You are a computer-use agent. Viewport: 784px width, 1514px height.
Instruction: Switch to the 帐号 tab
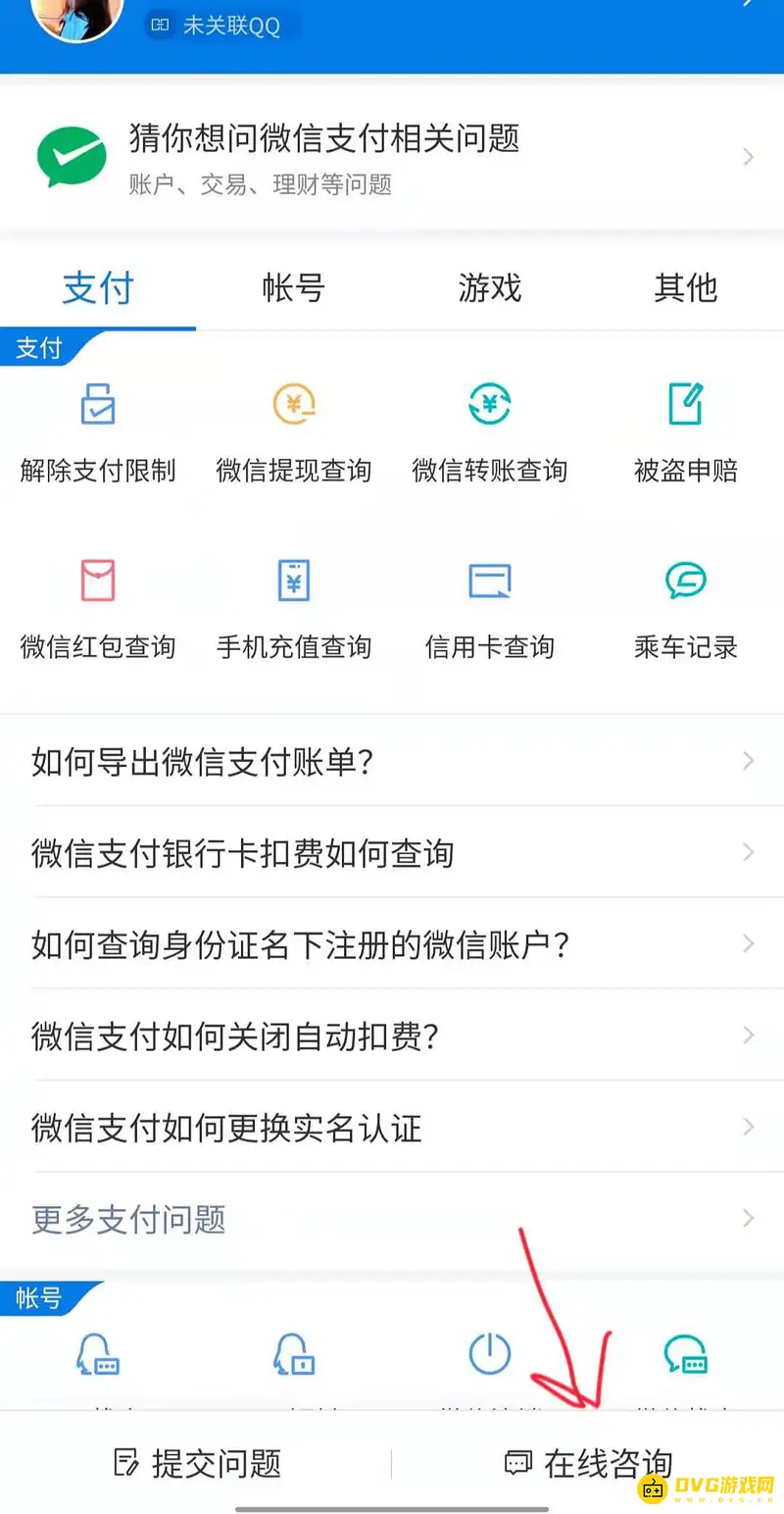(292, 287)
